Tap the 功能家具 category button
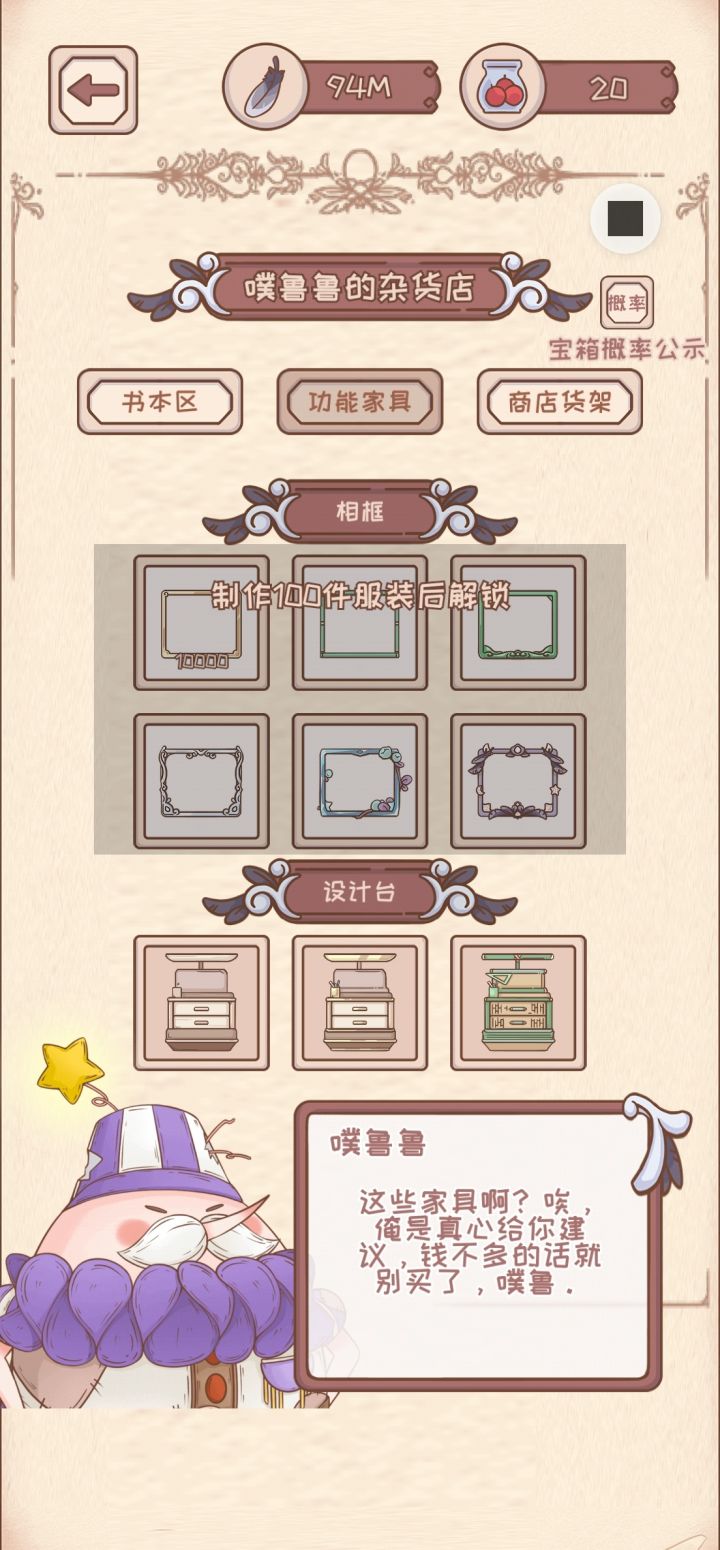Screen dimensions: 720x1550 tap(359, 401)
